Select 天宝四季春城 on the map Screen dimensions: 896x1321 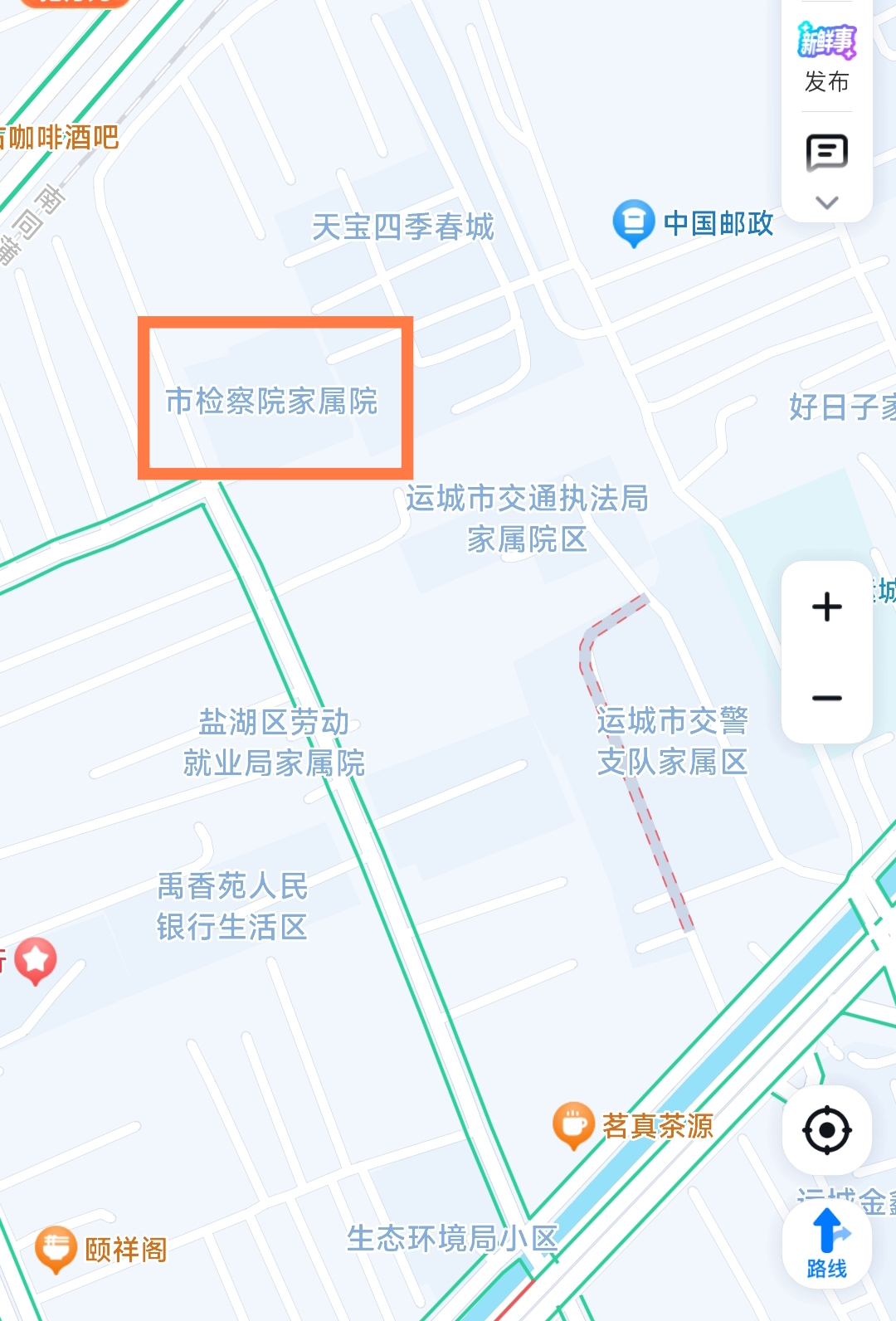point(402,227)
